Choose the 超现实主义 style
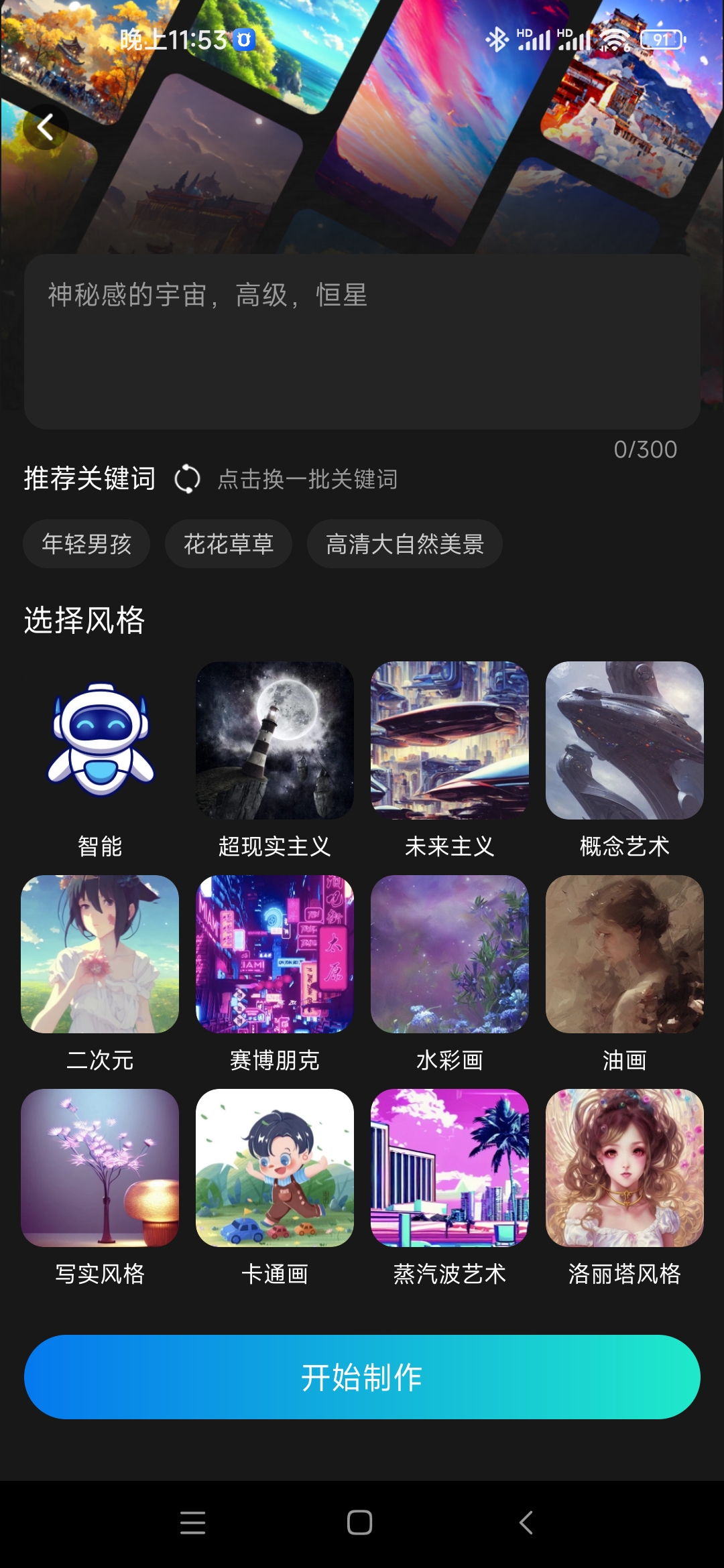This screenshot has height=1568, width=724. (x=275, y=740)
